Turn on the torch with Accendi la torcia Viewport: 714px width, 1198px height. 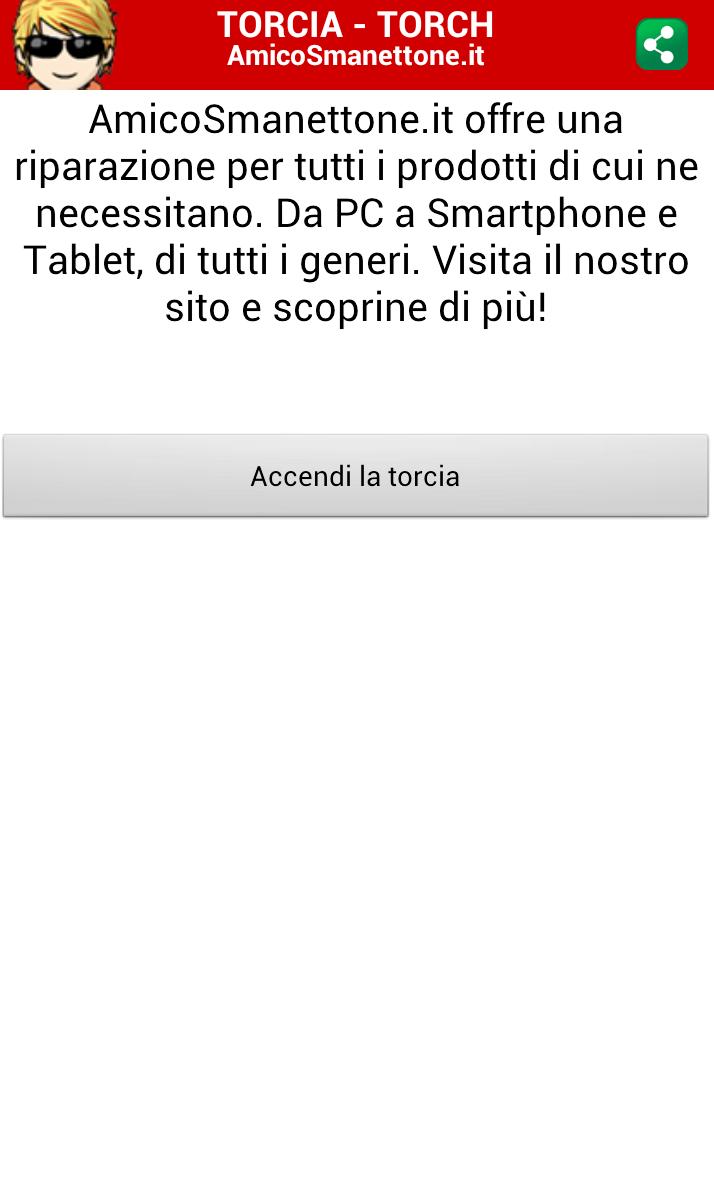[355, 476]
